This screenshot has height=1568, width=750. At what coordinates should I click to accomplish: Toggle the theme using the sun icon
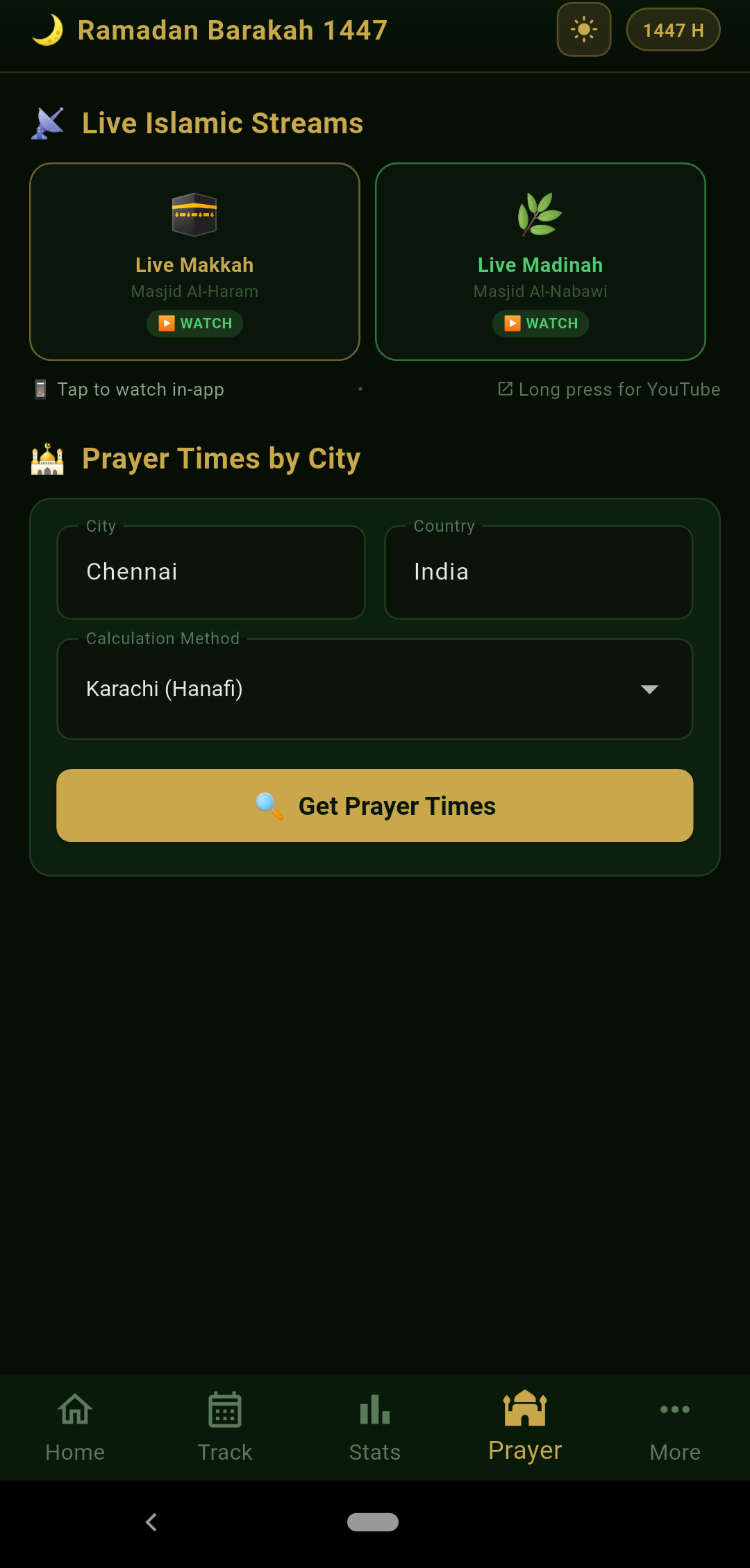(583, 29)
